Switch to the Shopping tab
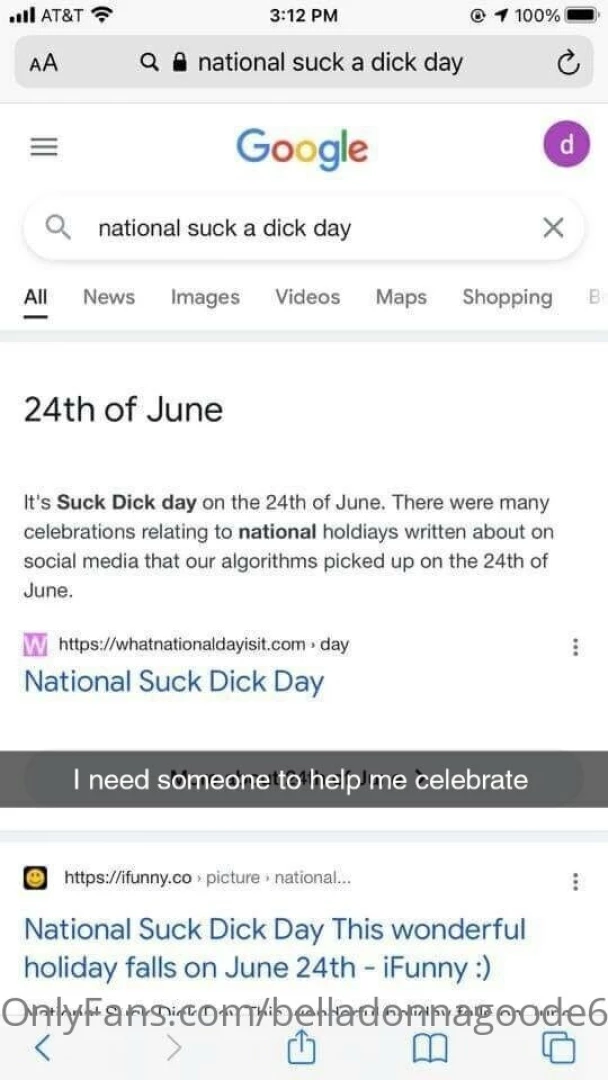 506,297
